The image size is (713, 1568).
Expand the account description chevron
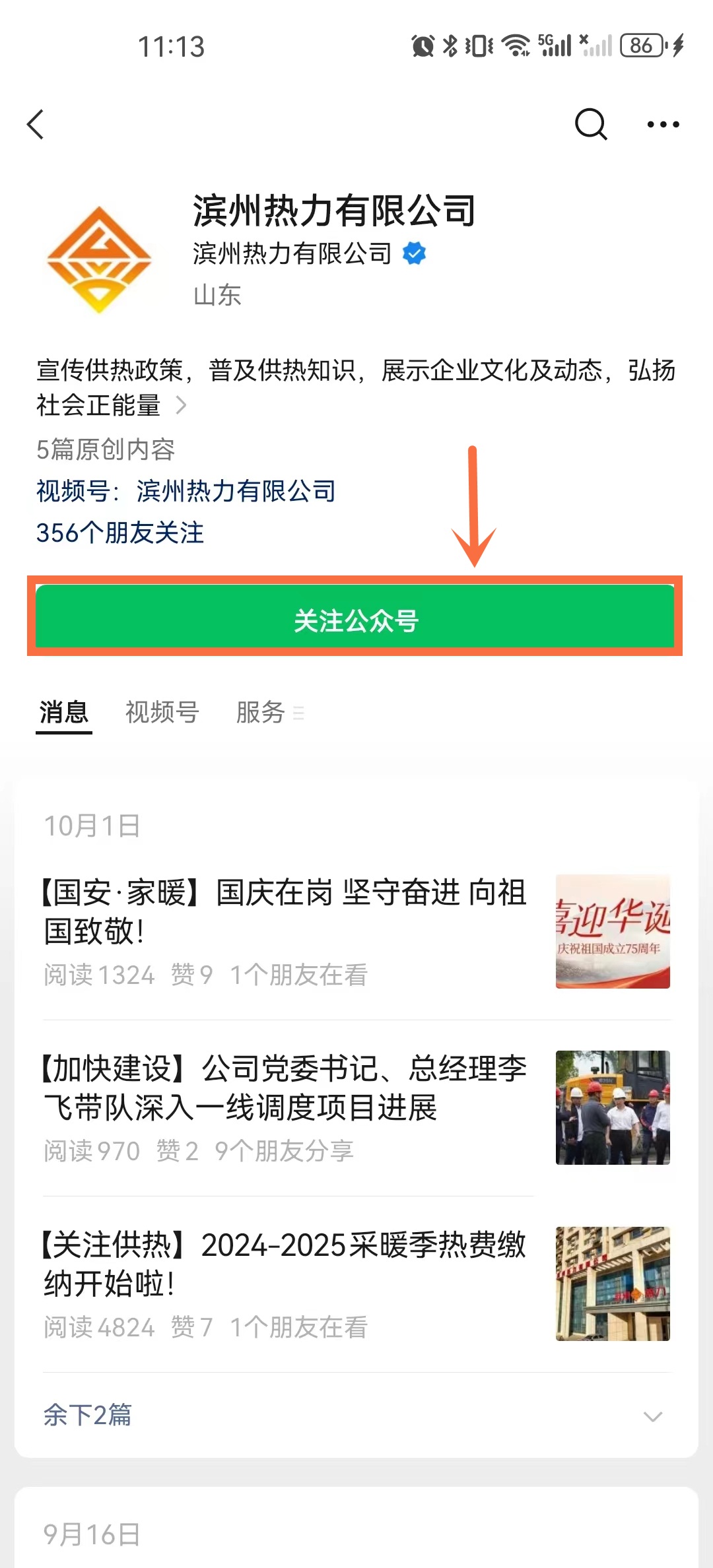click(181, 405)
